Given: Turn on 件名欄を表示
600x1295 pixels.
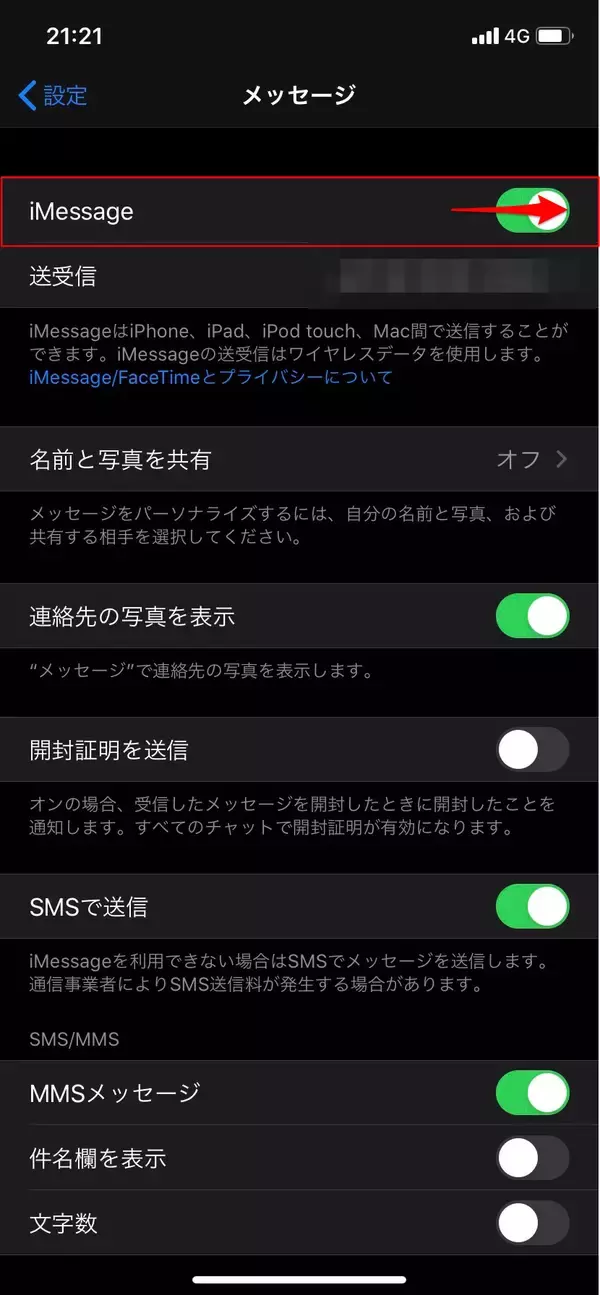Looking at the screenshot, I should (532, 1158).
